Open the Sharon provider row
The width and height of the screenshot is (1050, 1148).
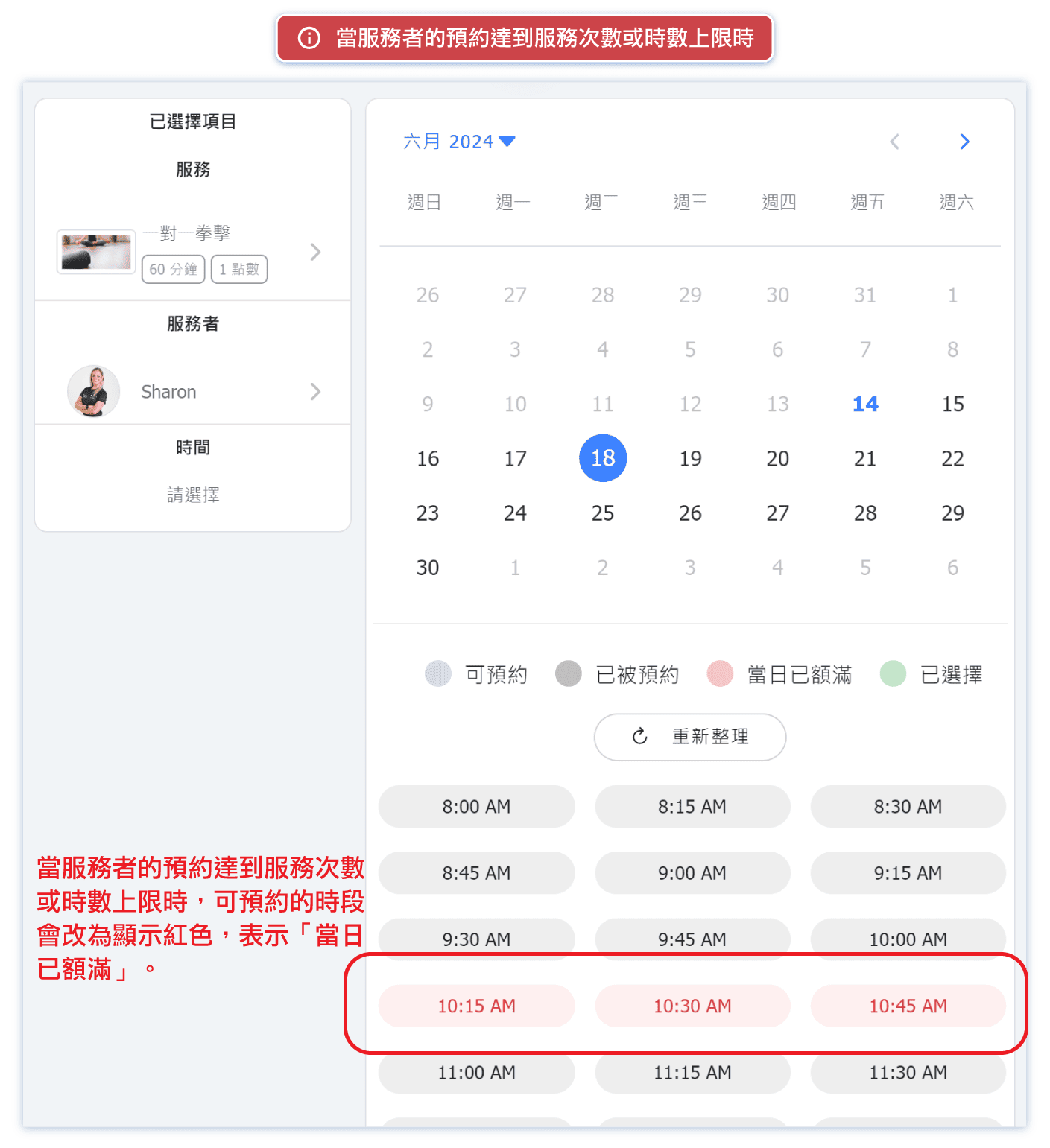point(192,392)
